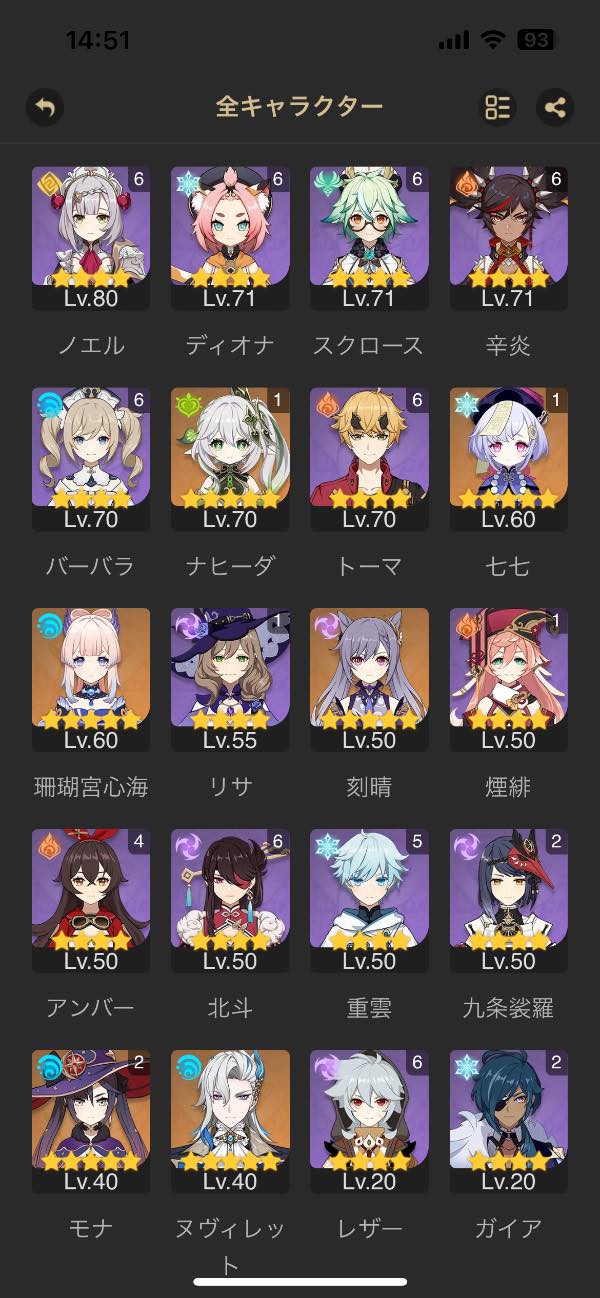Switch to the list view layout
600x1298 pixels.
[497, 107]
